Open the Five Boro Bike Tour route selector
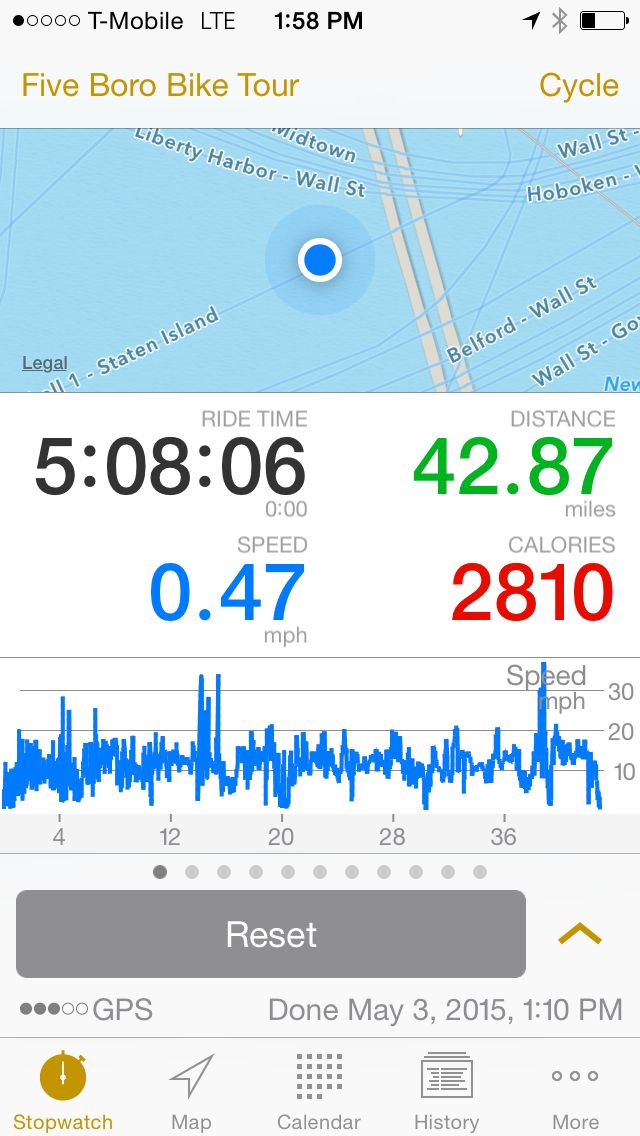This screenshot has width=640, height=1136. point(160,85)
